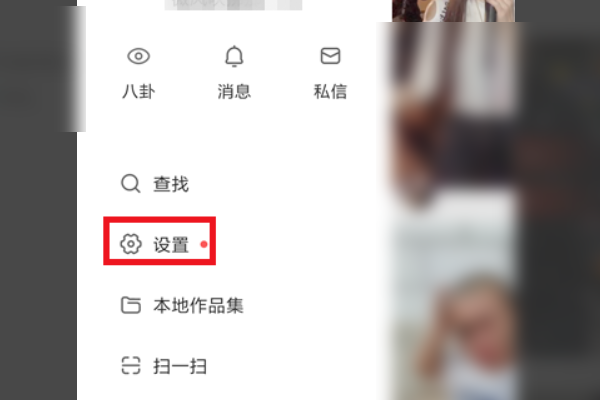Open the 查找 search option
600x400 pixels.
(x=156, y=184)
